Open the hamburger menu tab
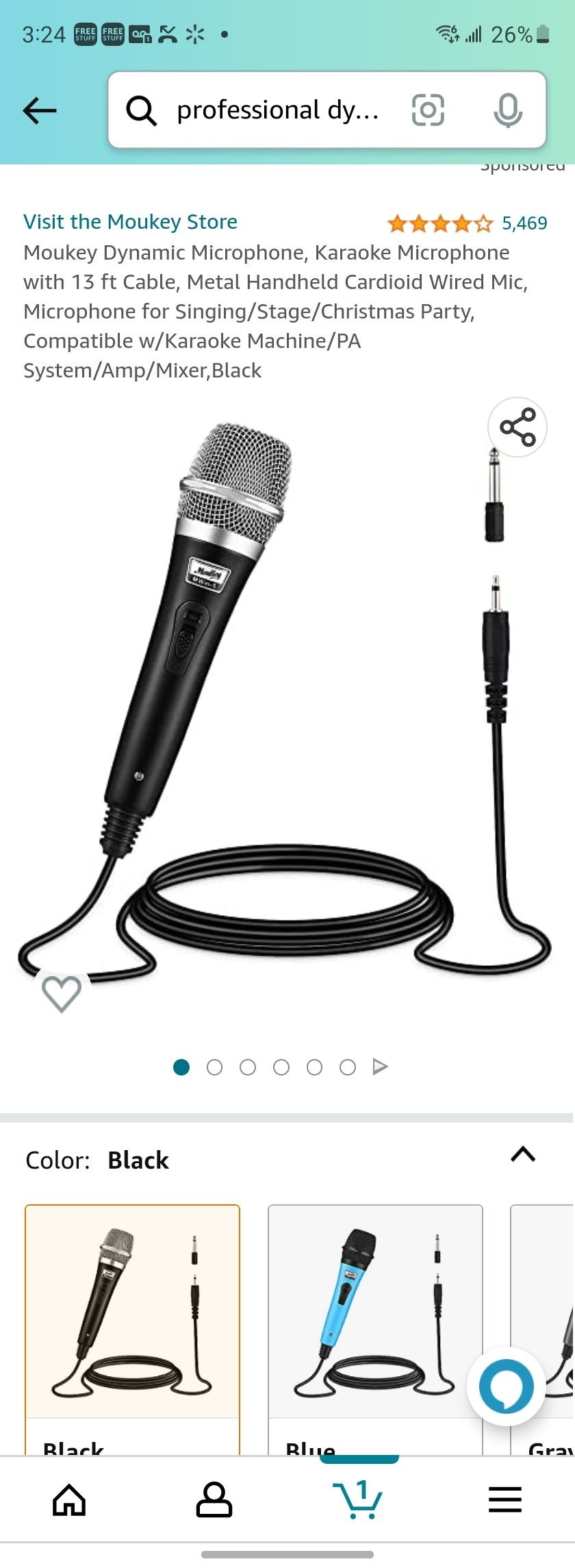This screenshot has height=1568, width=575. [505, 1500]
